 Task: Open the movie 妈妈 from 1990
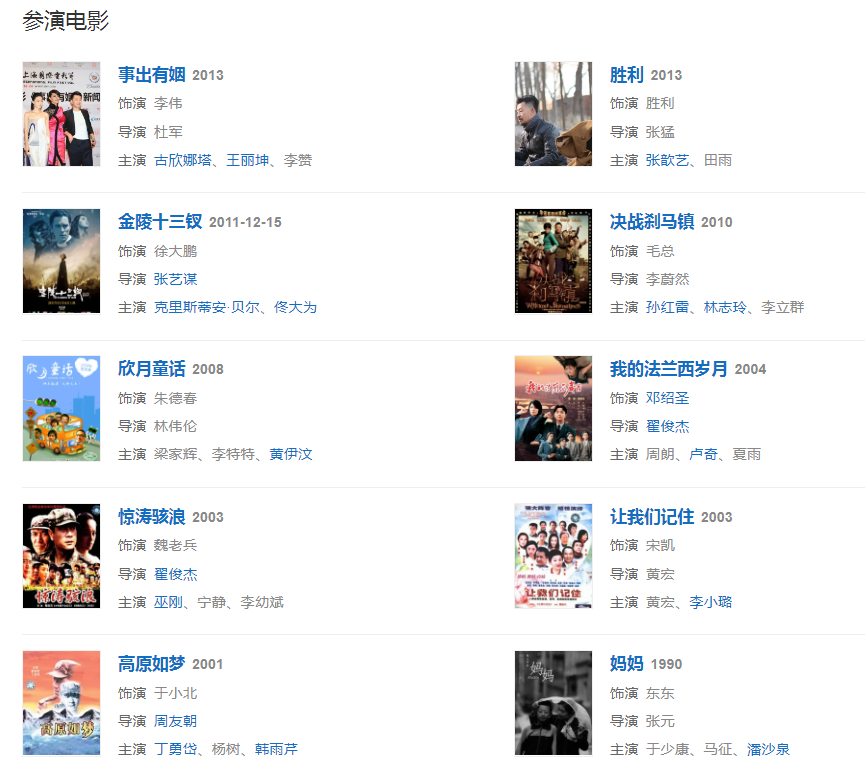tap(626, 664)
